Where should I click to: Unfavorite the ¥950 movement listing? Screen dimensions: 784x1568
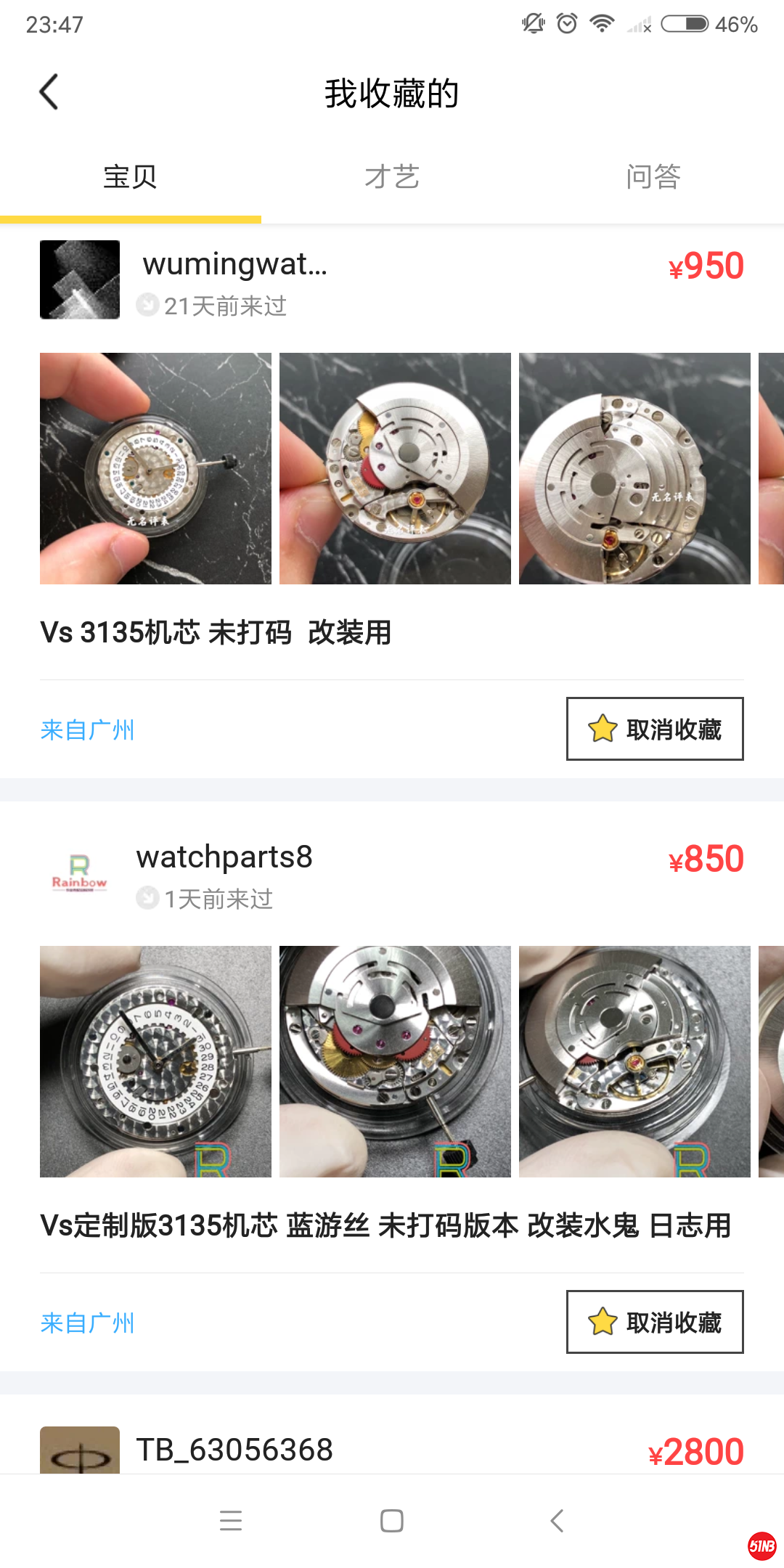coord(655,729)
